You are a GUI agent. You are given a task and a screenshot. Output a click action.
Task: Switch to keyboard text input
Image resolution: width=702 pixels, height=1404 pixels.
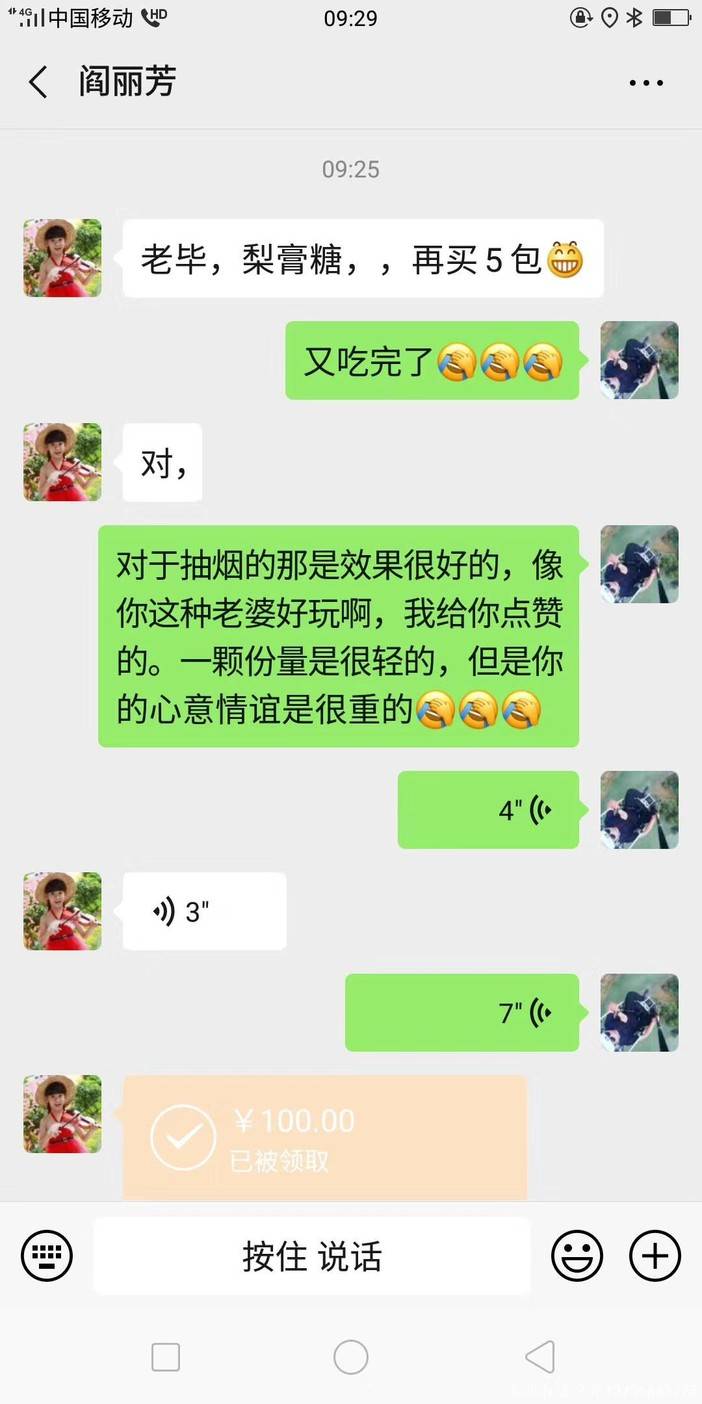pyautogui.click(x=47, y=1255)
